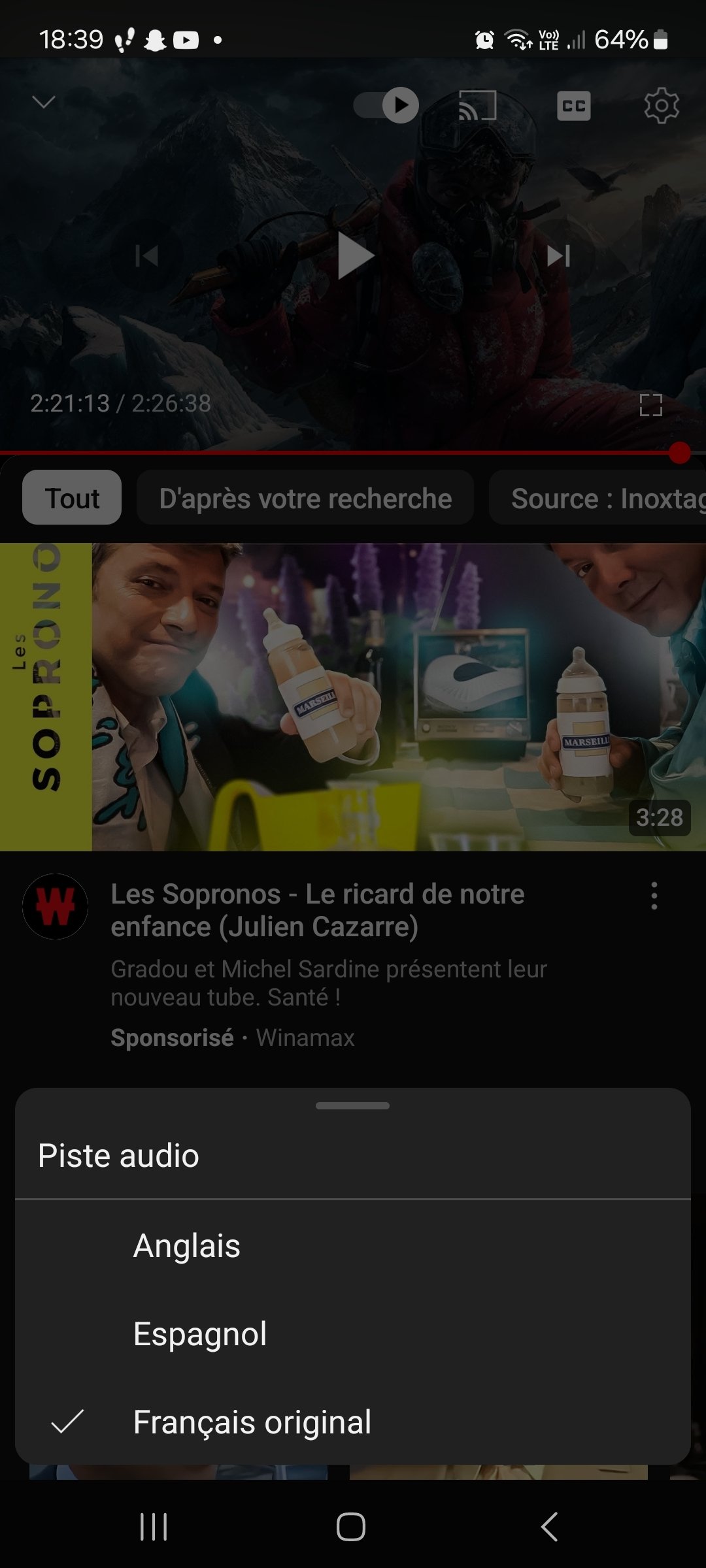Select Français original audio track
Screen dimensions: 706x1568
pos(353,1422)
